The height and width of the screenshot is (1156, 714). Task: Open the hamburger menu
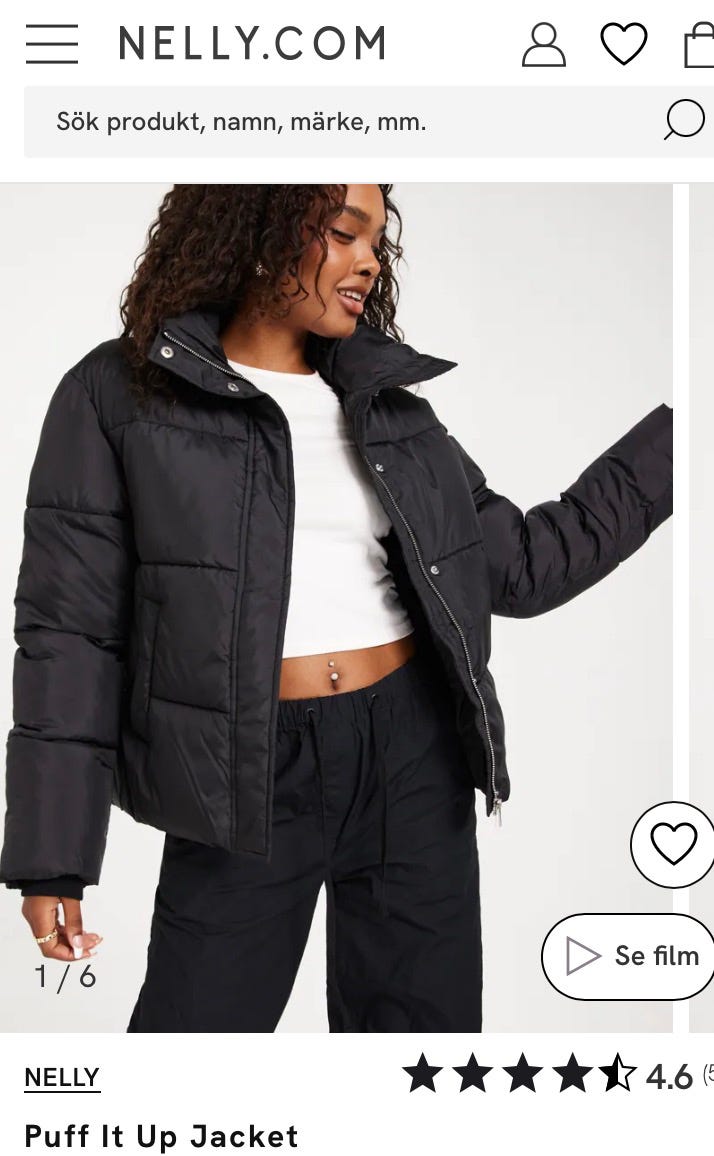click(x=52, y=44)
